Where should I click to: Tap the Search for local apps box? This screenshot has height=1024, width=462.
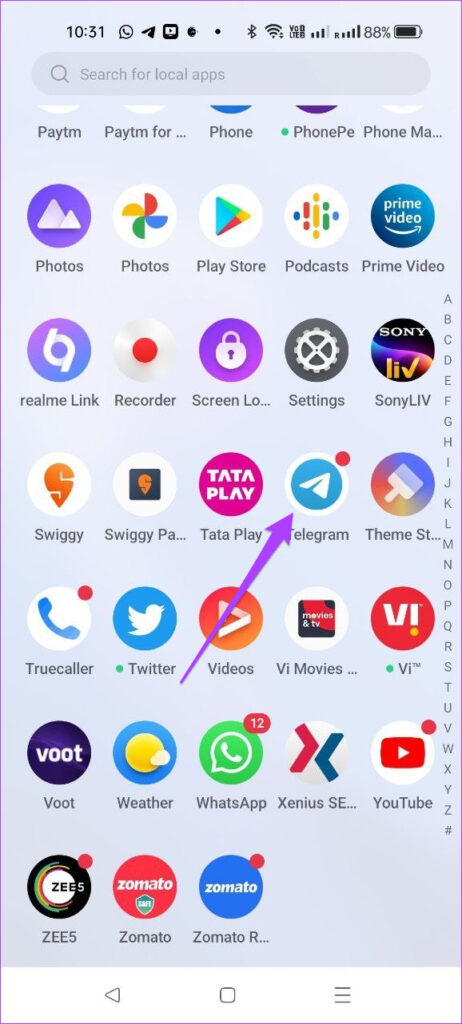231,74
